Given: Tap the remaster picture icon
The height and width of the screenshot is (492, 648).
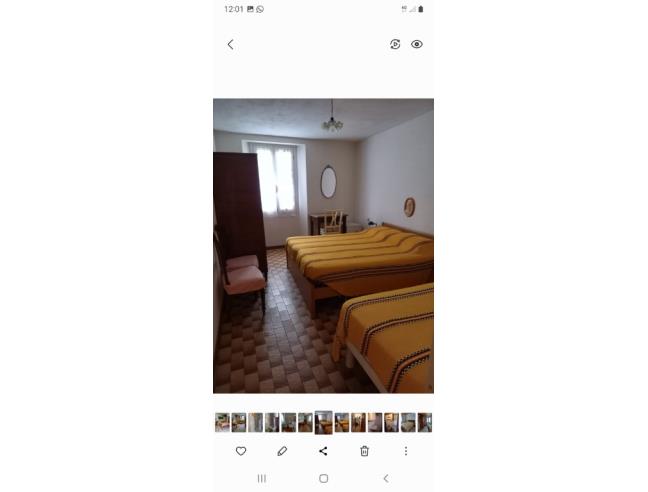Looking at the screenshot, I should coord(395,44).
